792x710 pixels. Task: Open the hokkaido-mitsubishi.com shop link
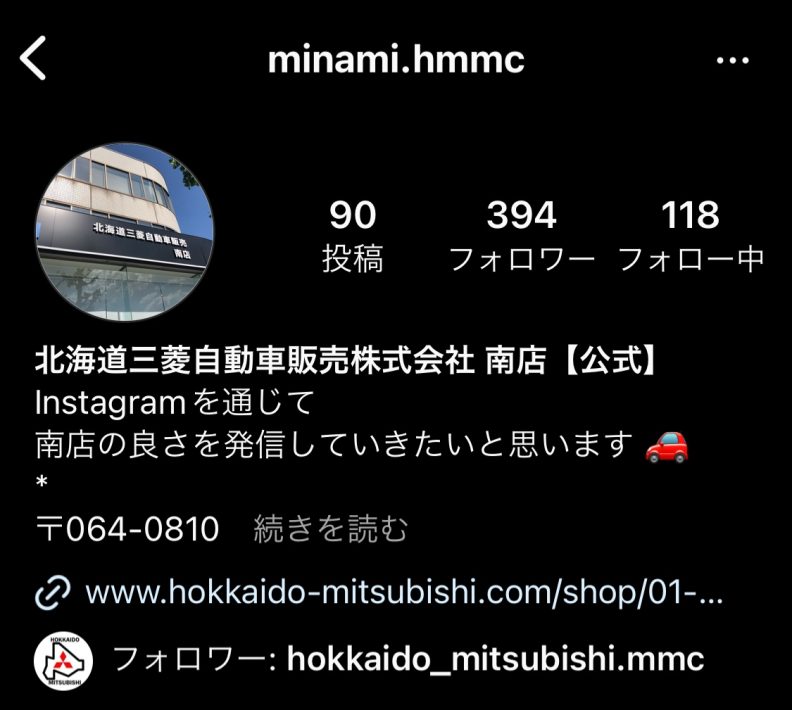click(403, 593)
